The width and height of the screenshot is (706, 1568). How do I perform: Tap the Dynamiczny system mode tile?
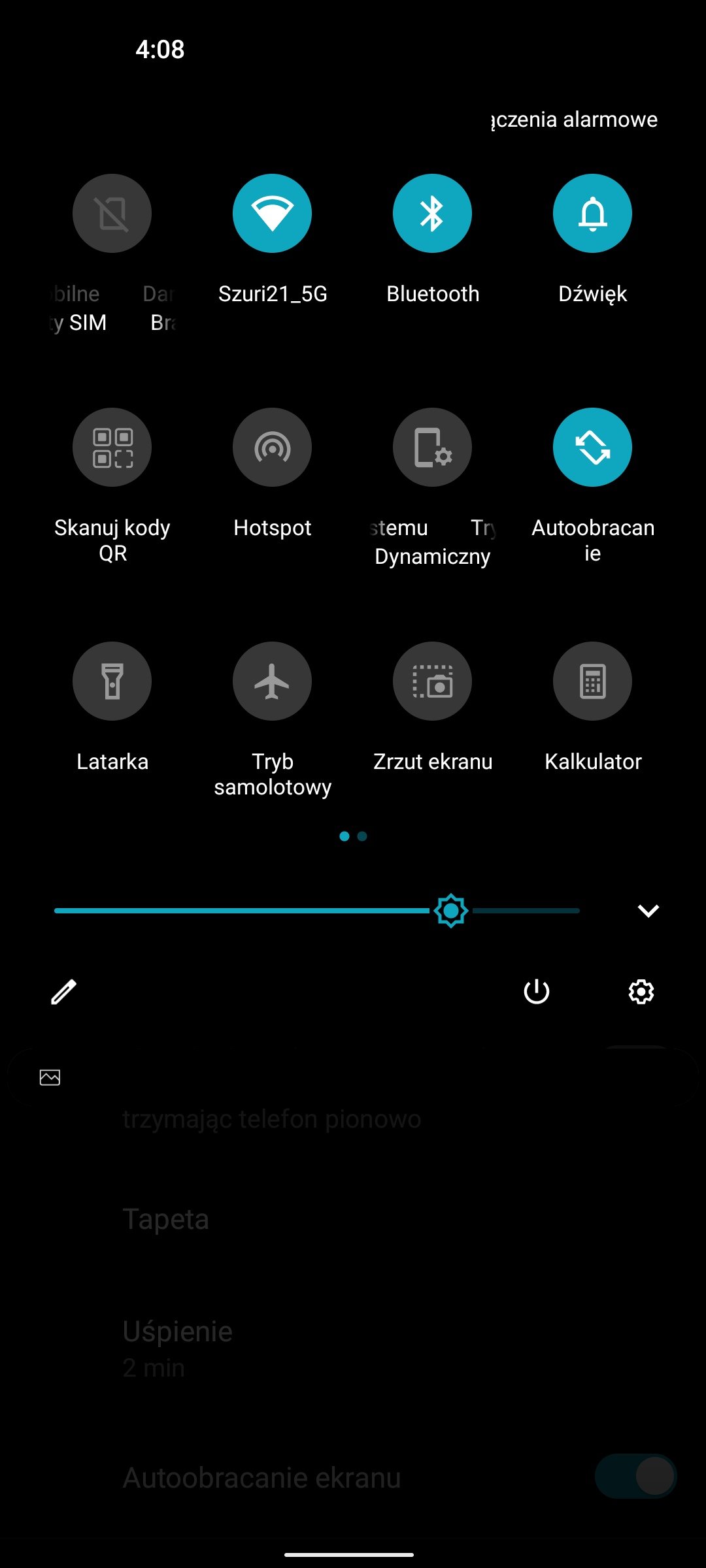432,447
